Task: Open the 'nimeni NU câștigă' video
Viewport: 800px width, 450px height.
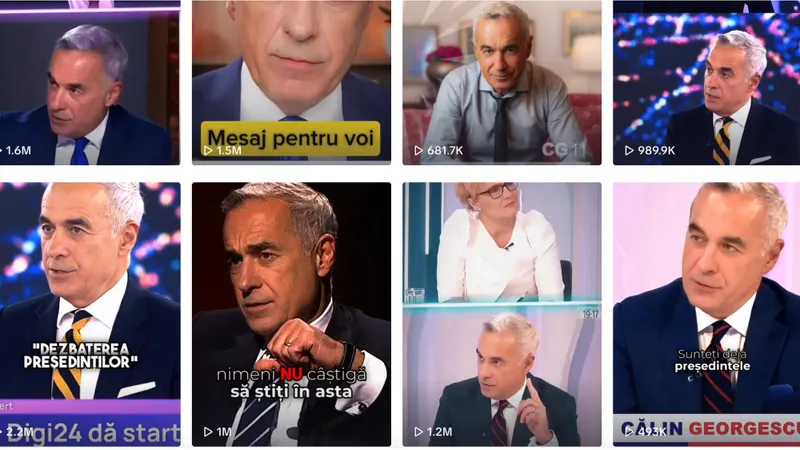Action: click(x=291, y=312)
